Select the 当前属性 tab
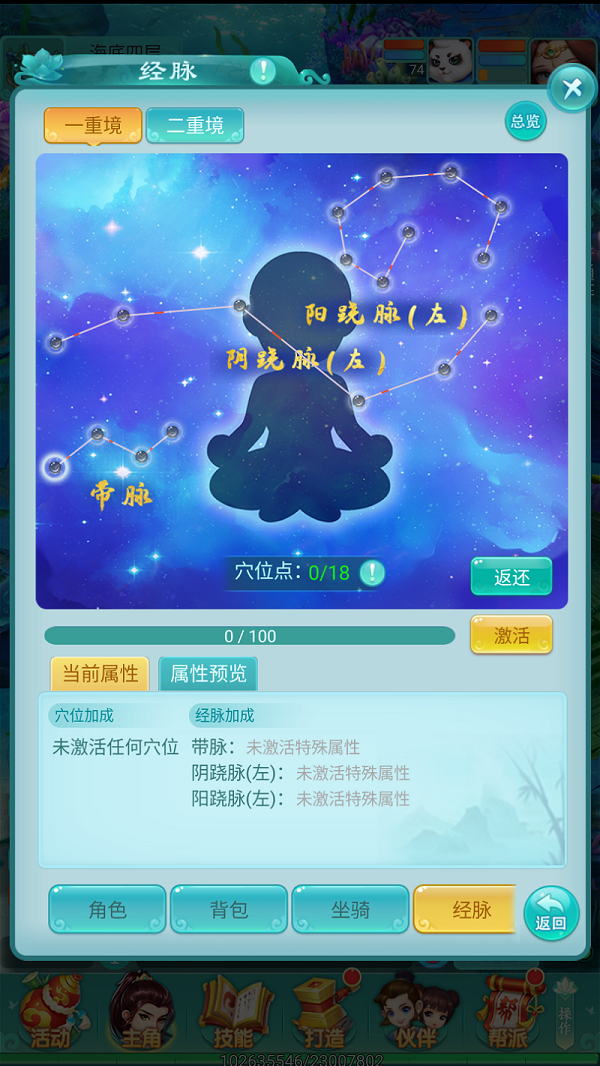The height and width of the screenshot is (1066, 600). tap(100, 674)
